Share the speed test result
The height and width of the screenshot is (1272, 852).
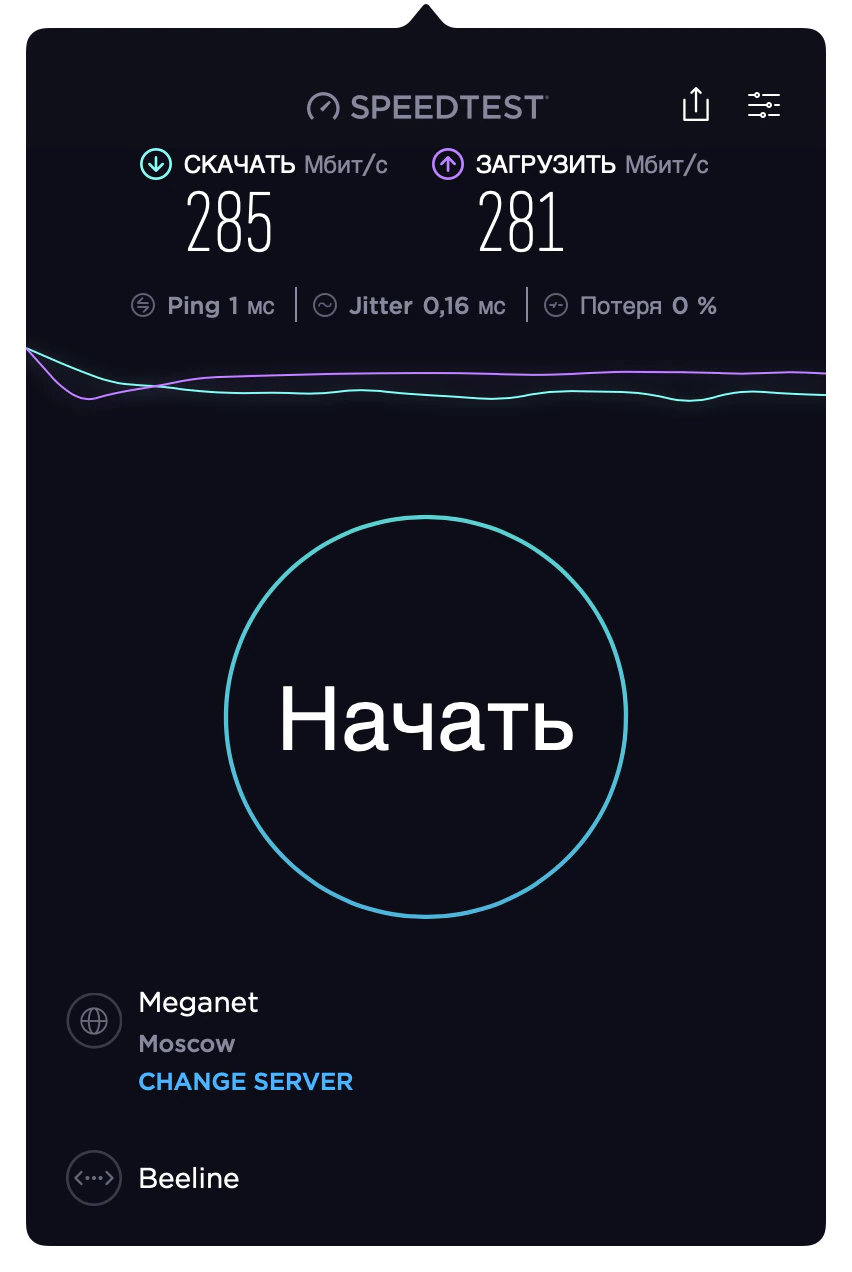(x=695, y=105)
